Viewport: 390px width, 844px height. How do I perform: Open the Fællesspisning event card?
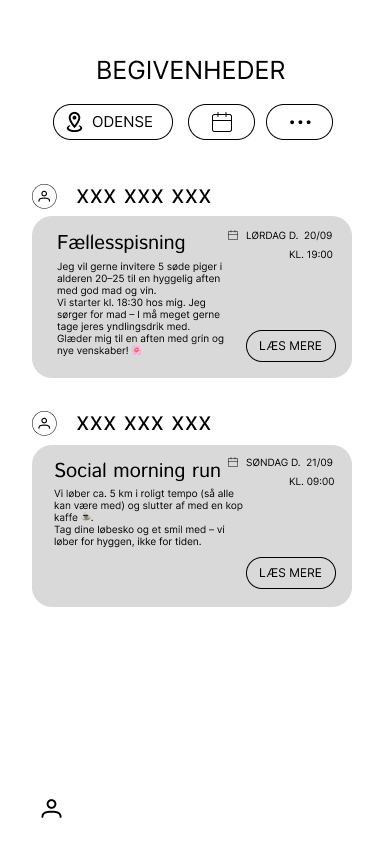pyautogui.click(x=192, y=297)
